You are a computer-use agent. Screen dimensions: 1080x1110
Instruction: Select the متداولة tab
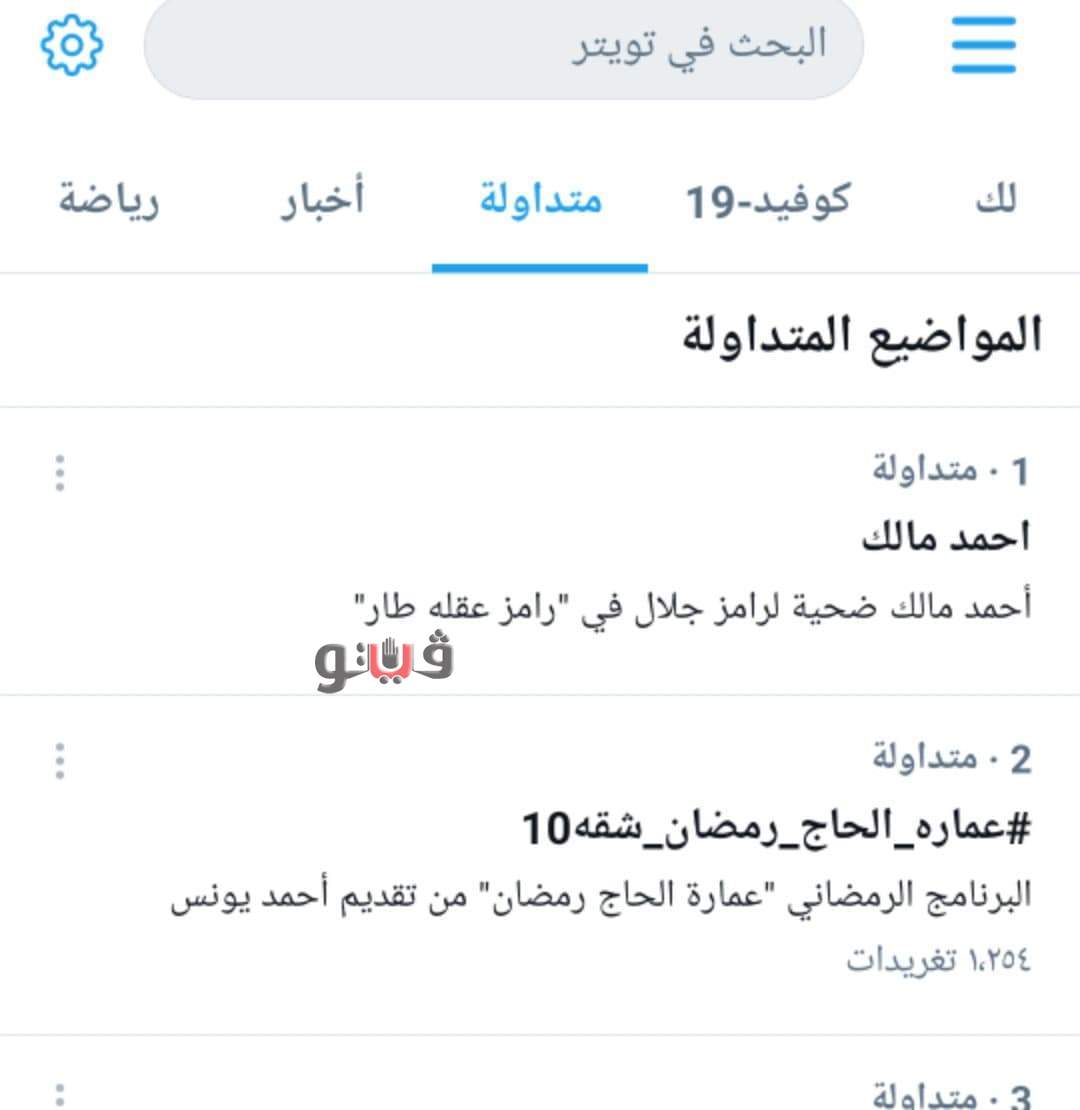[540, 201]
